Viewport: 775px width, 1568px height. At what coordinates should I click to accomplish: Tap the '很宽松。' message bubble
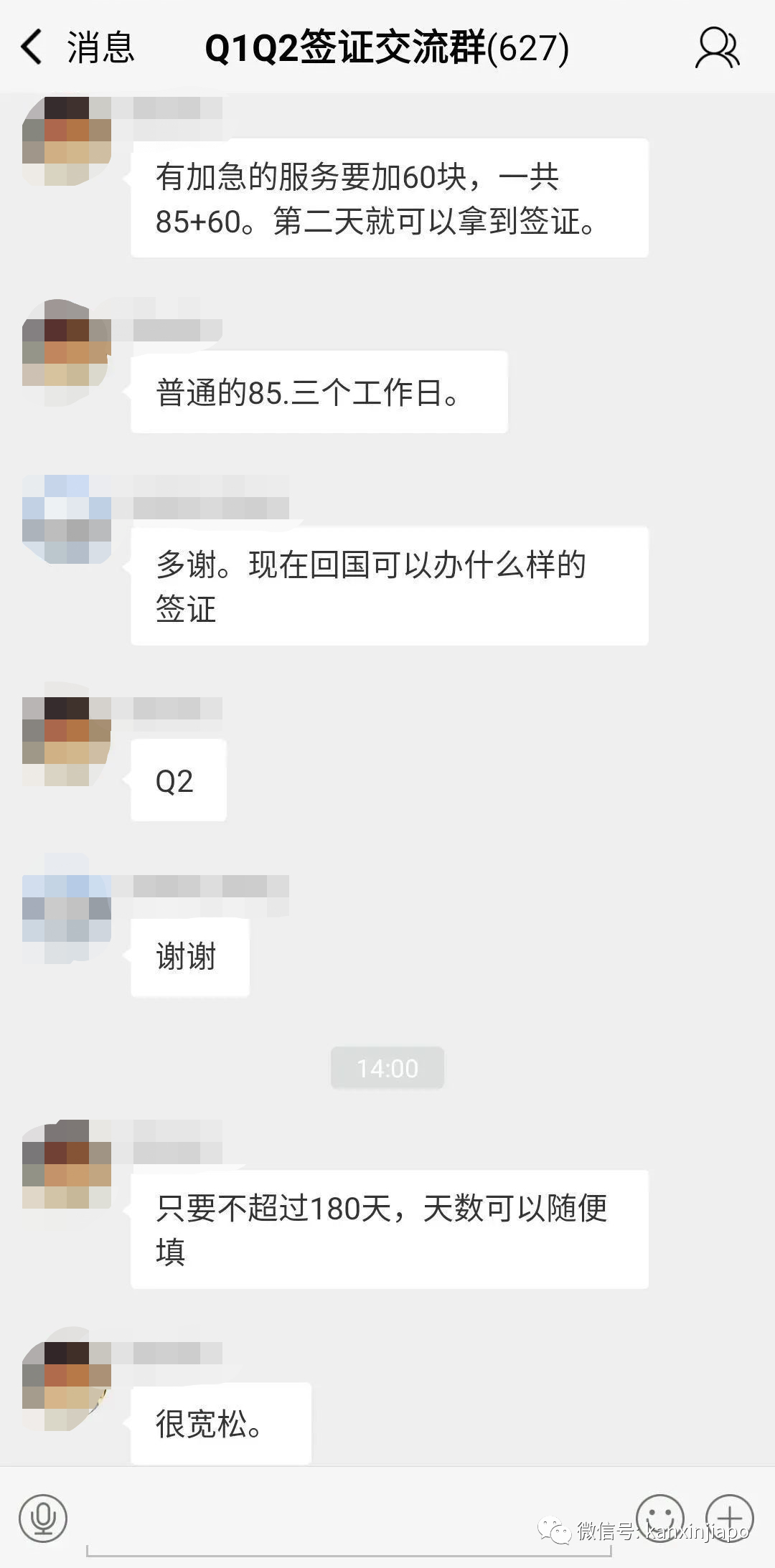pyautogui.click(x=219, y=1424)
